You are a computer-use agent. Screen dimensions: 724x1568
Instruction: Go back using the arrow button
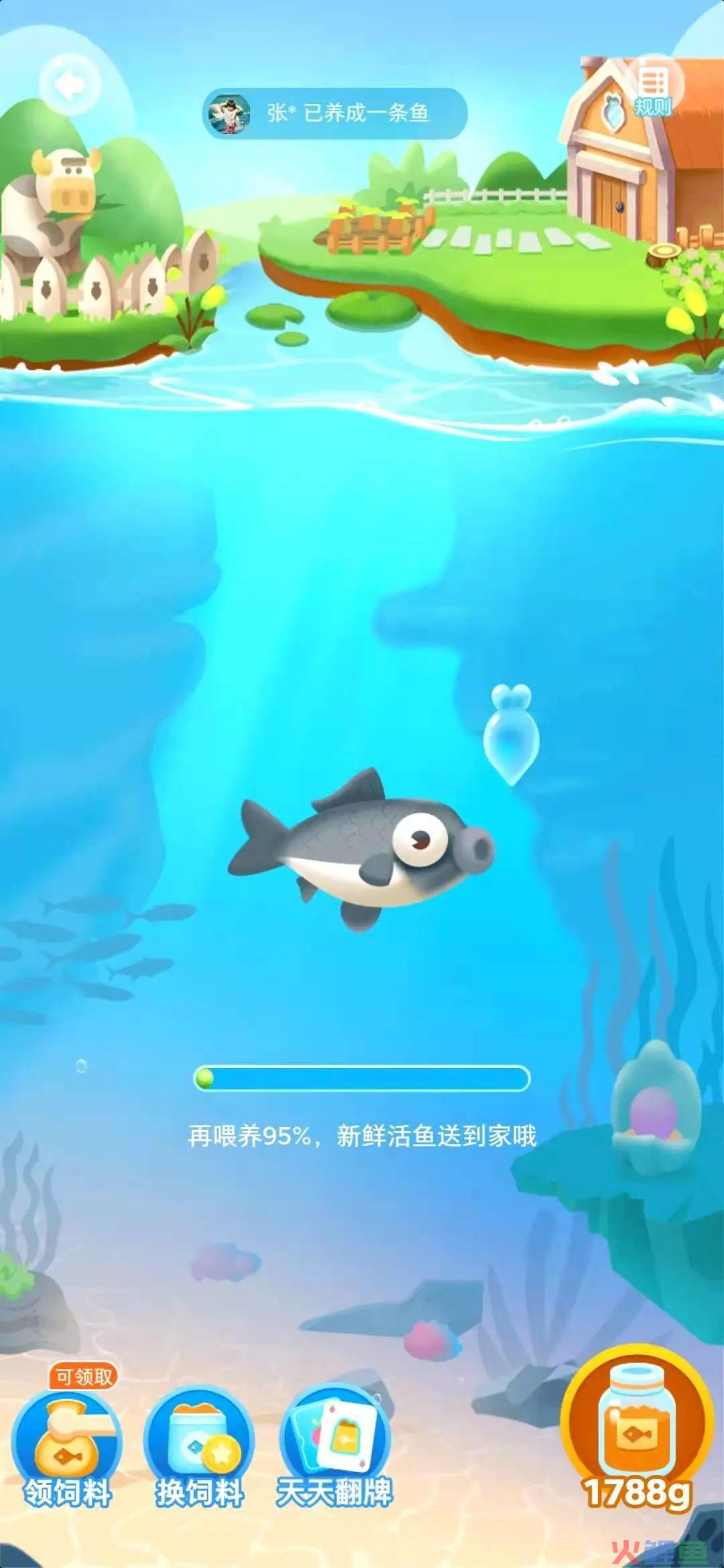pyautogui.click(x=70, y=86)
